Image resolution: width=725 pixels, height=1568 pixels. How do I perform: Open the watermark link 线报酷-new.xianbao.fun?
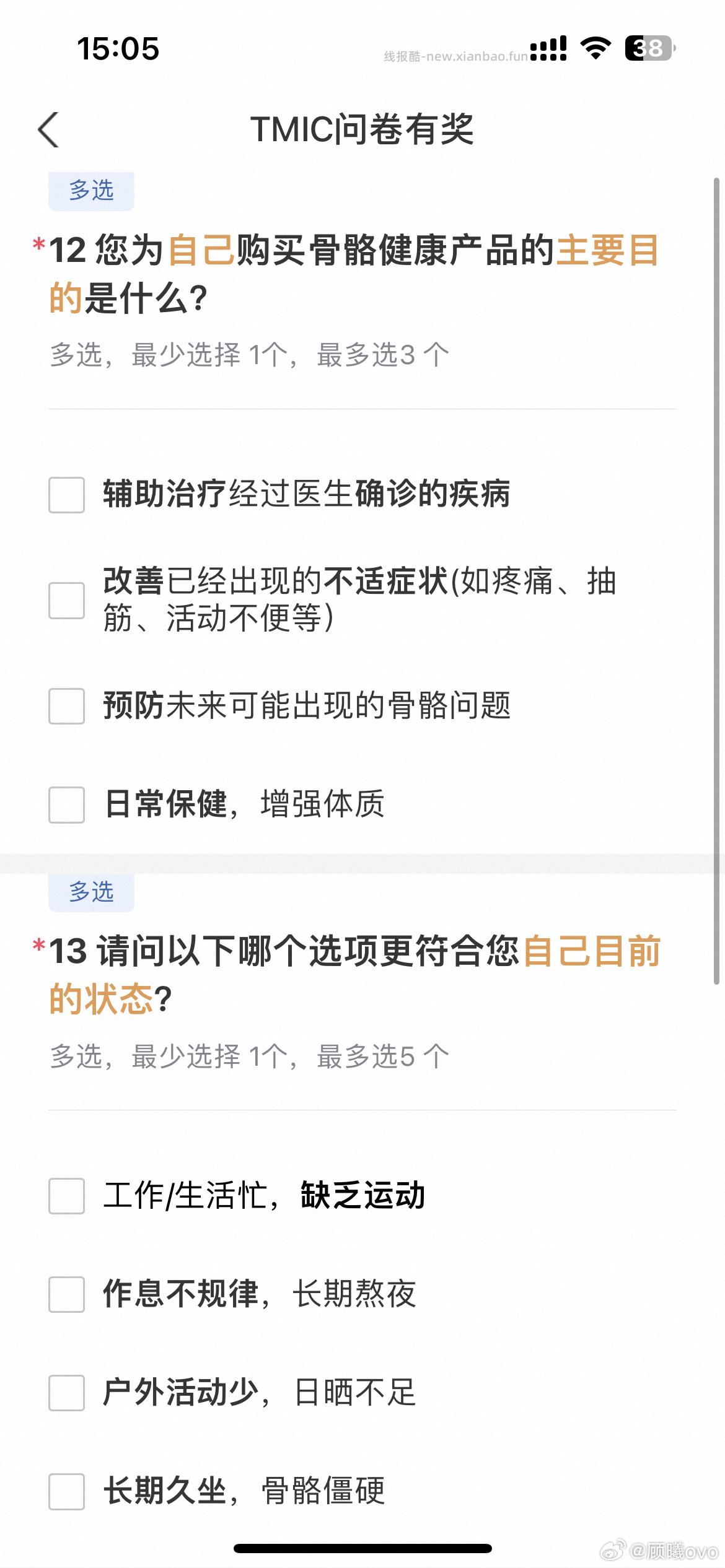tap(455, 56)
